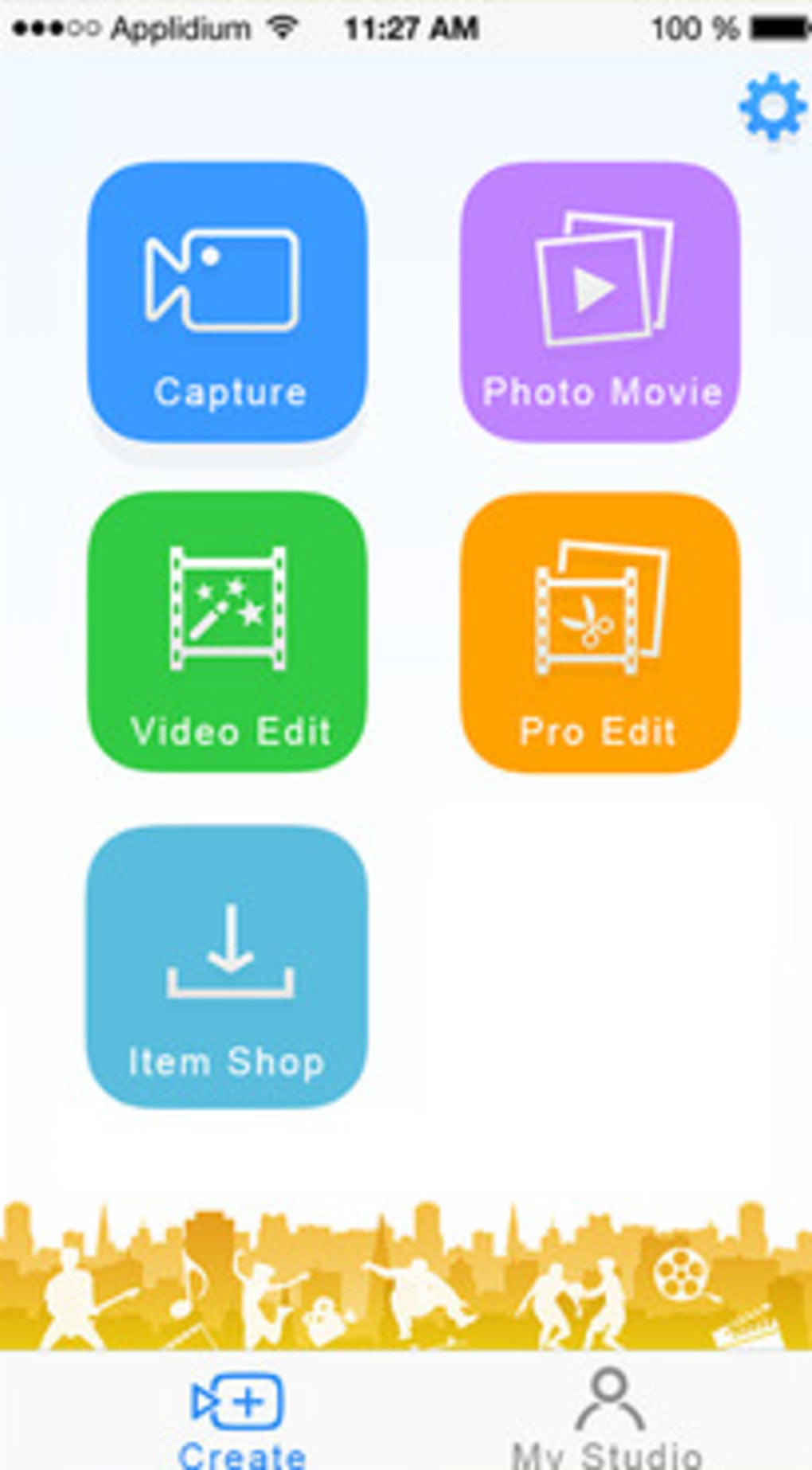Open Photo Movie
Image resolution: width=812 pixels, height=1470 pixels.
point(601,302)
